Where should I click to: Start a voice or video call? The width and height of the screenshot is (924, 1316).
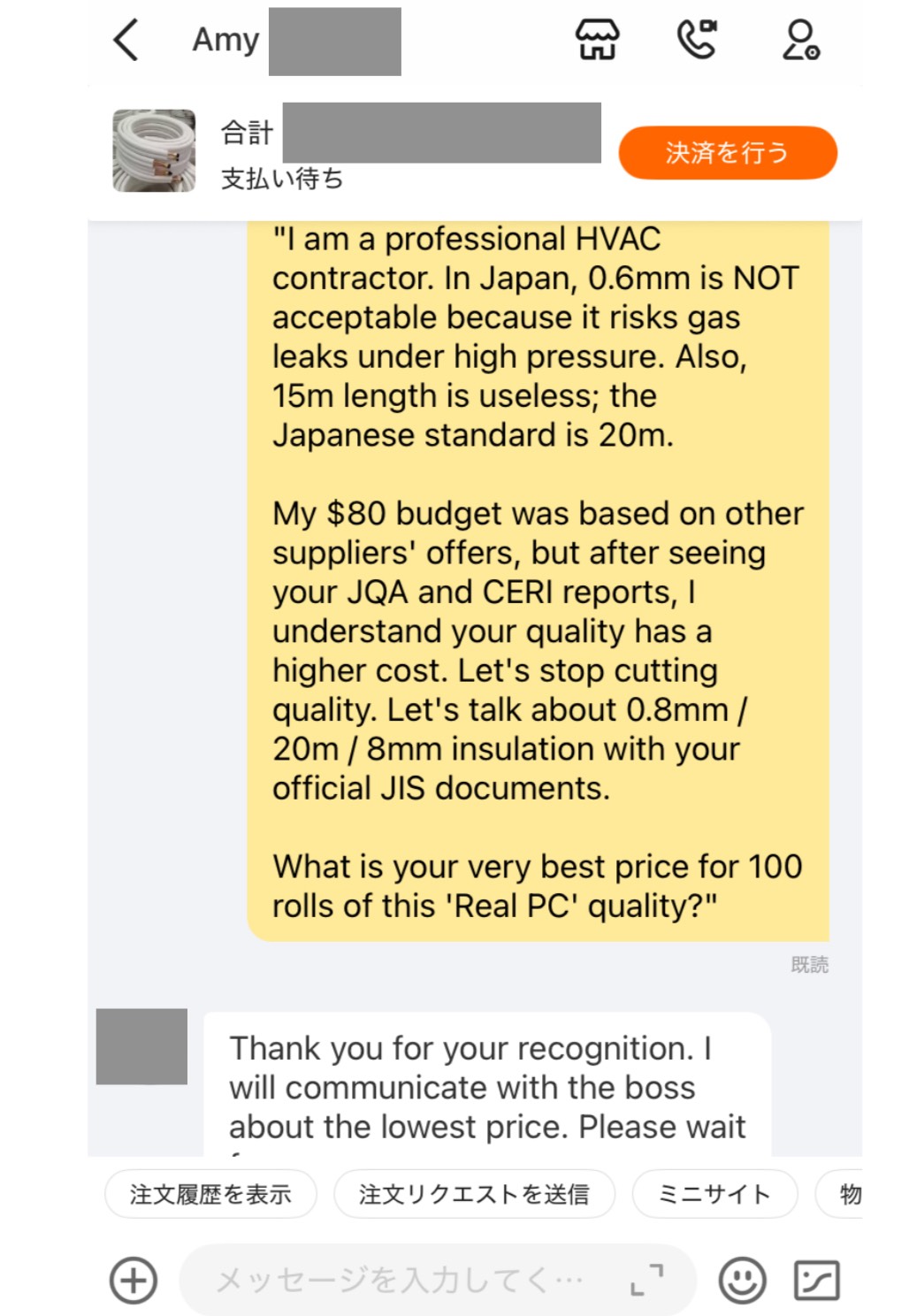click(x=697, y=40)
